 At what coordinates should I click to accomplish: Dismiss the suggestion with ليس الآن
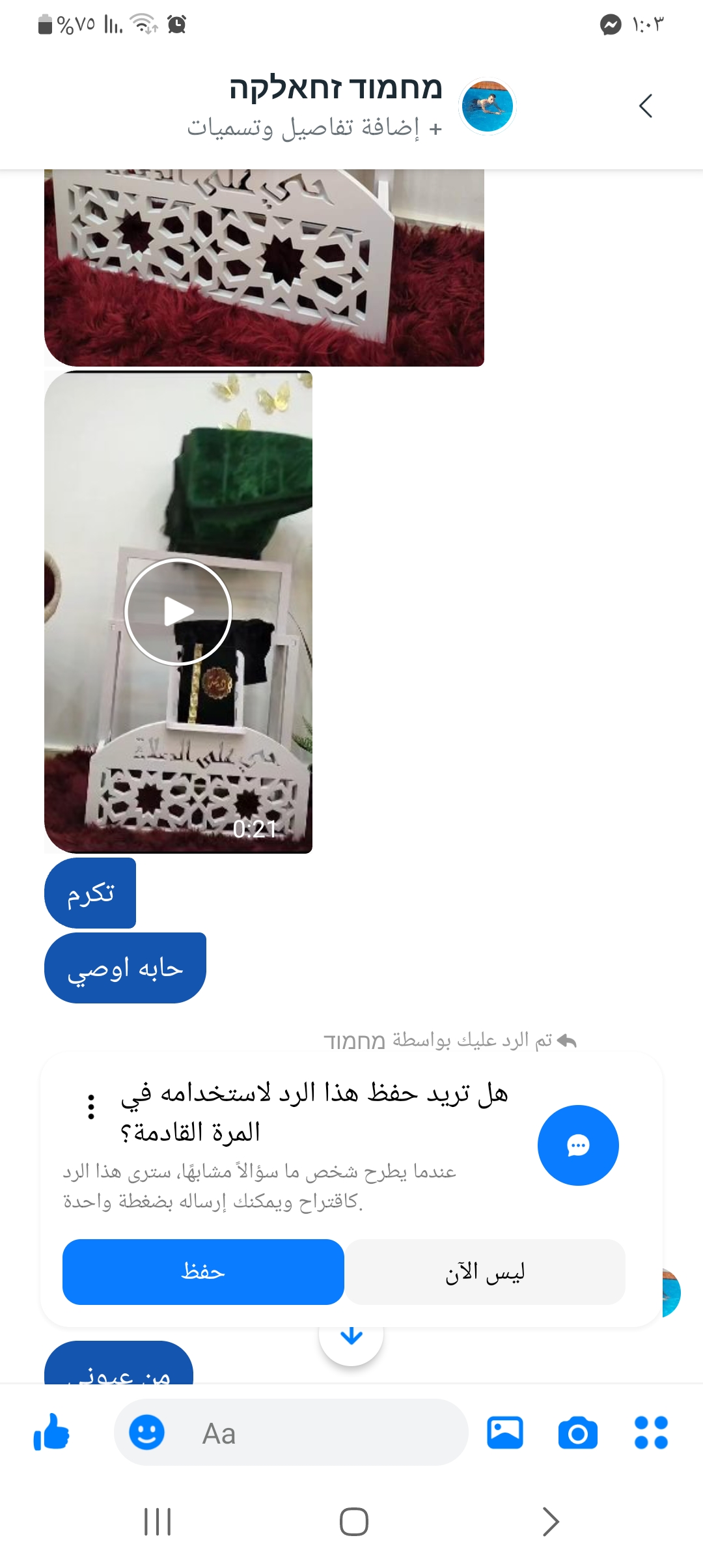(485, 1272)
